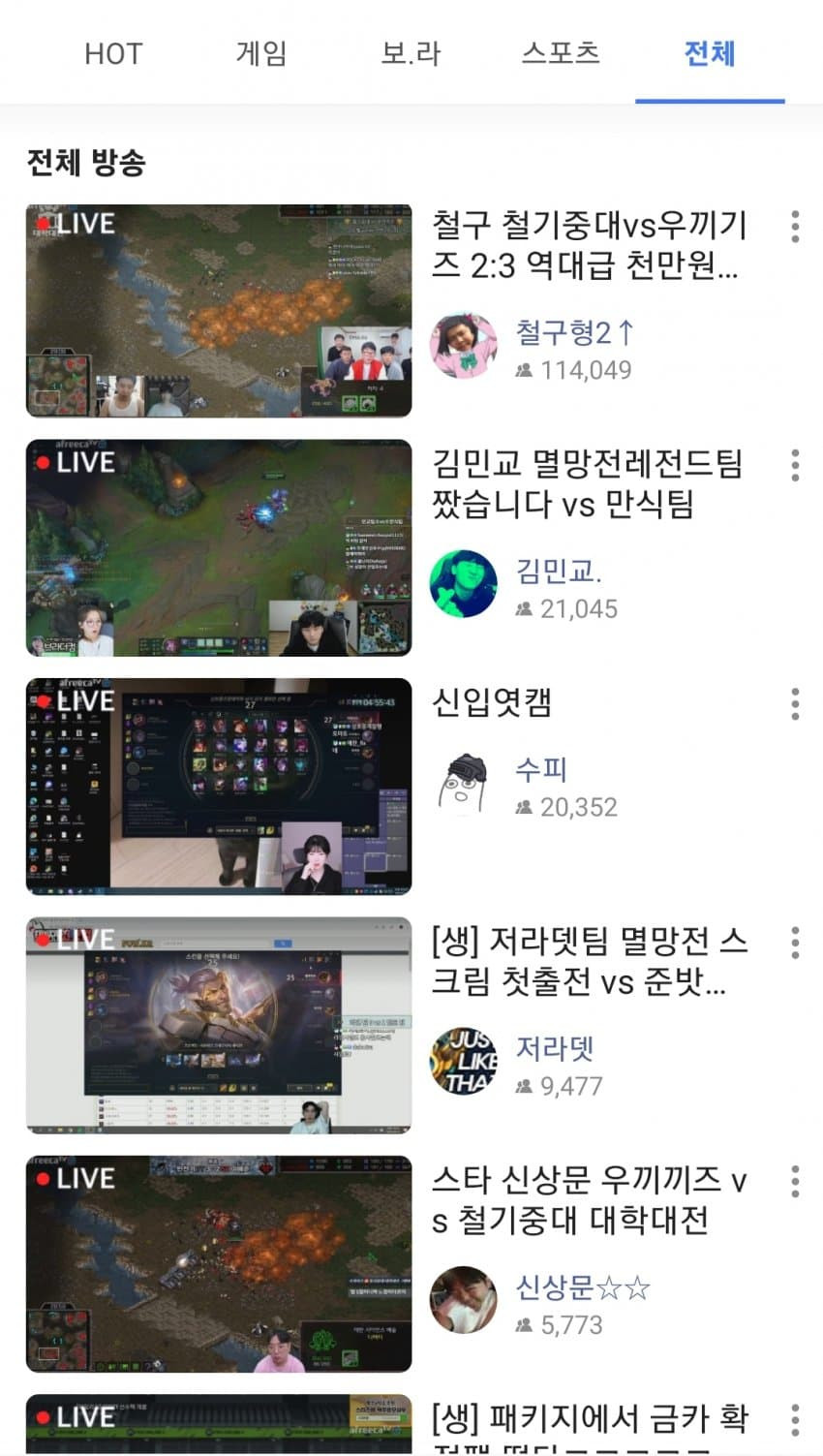
Task: Open overflow menu for 저라뎃's broadcast
Action: 795,942
